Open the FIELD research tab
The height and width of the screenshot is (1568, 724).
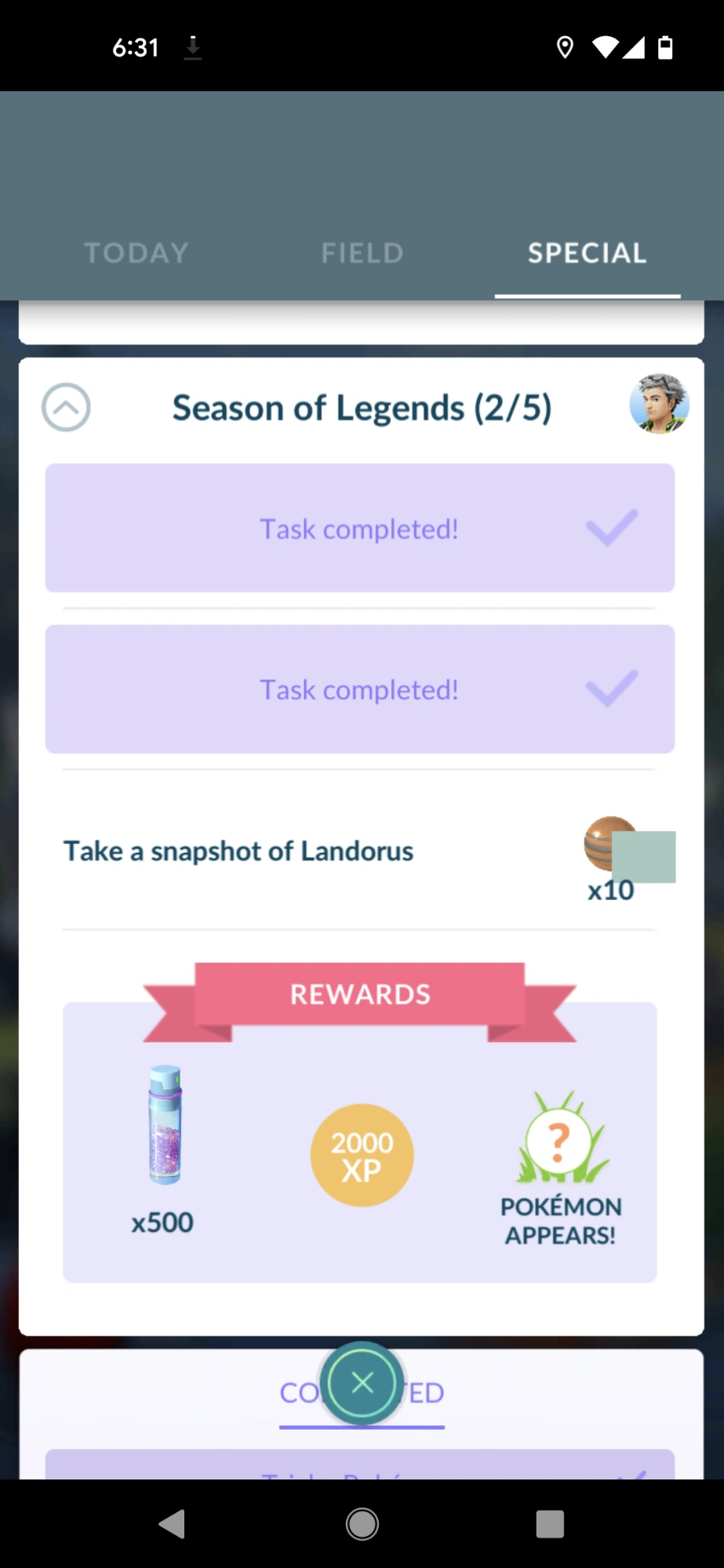point(361,252)
